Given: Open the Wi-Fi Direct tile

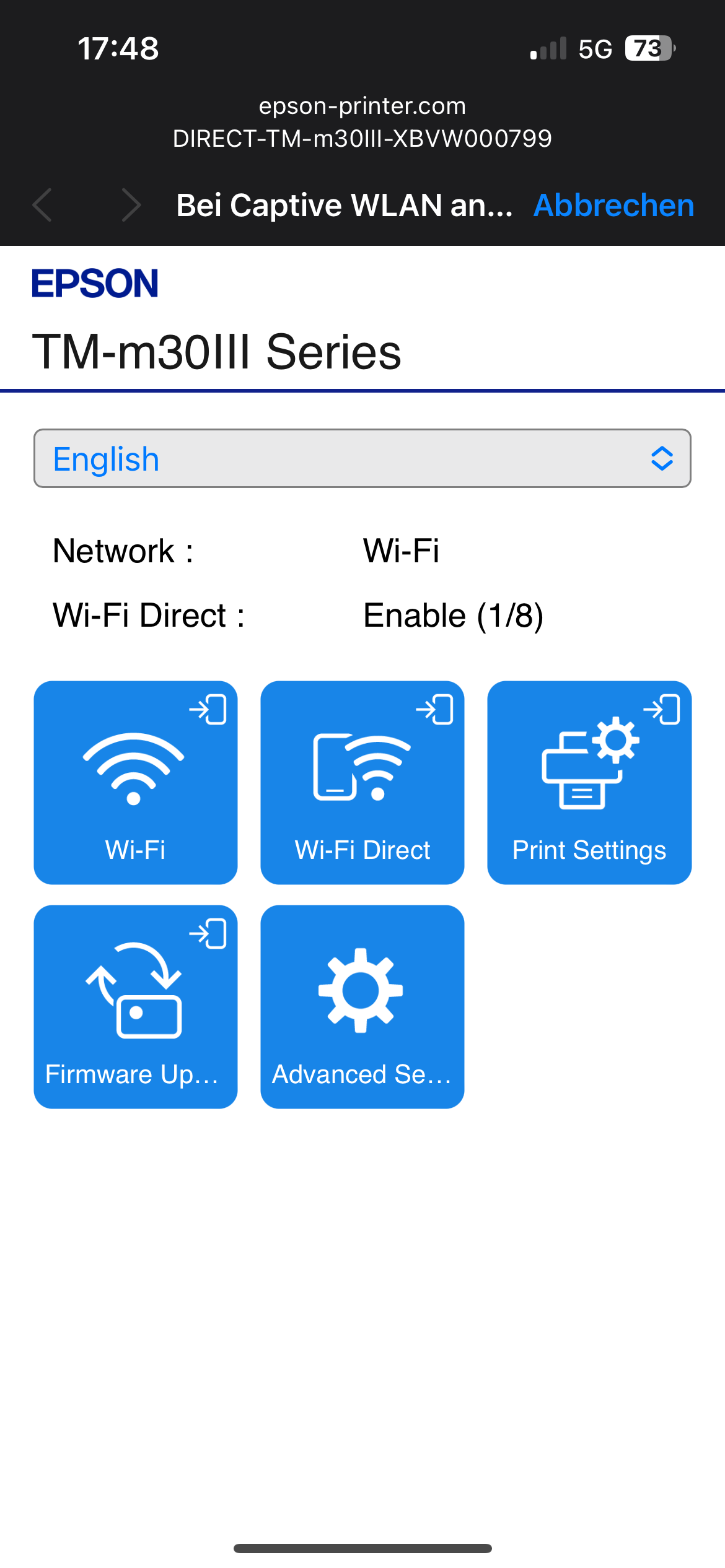Looking at the screenshot, I should point(362,783).
